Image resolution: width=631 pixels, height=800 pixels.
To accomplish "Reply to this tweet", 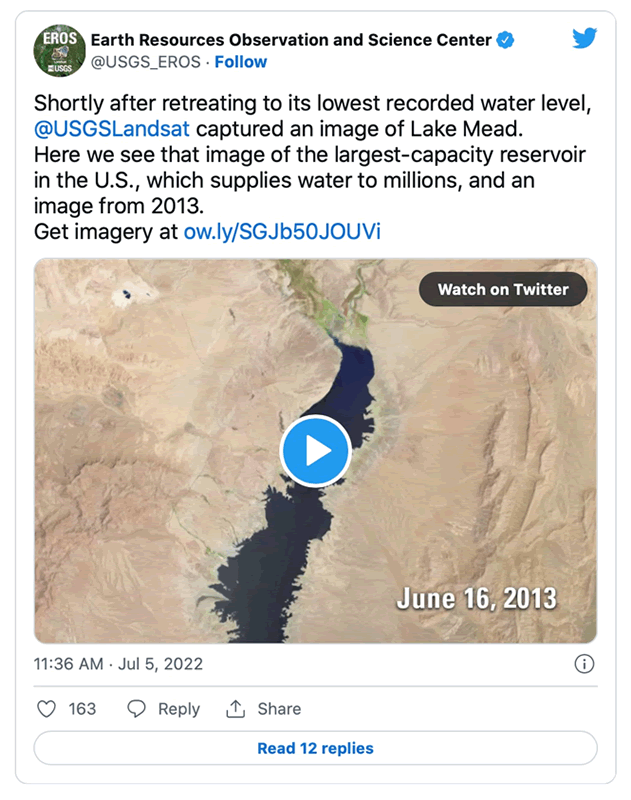I will point(164,709).
